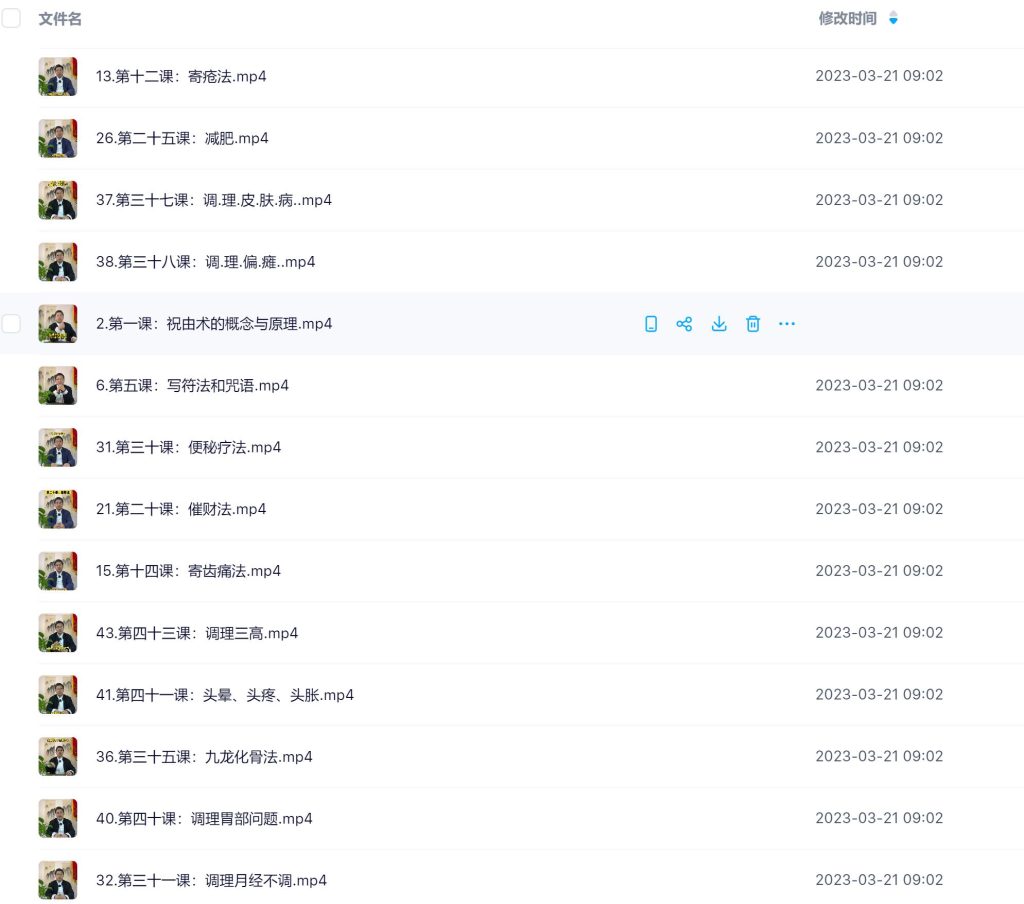Open 15.第十四课：寄齿痛法.mp4

tap(188, 571)
